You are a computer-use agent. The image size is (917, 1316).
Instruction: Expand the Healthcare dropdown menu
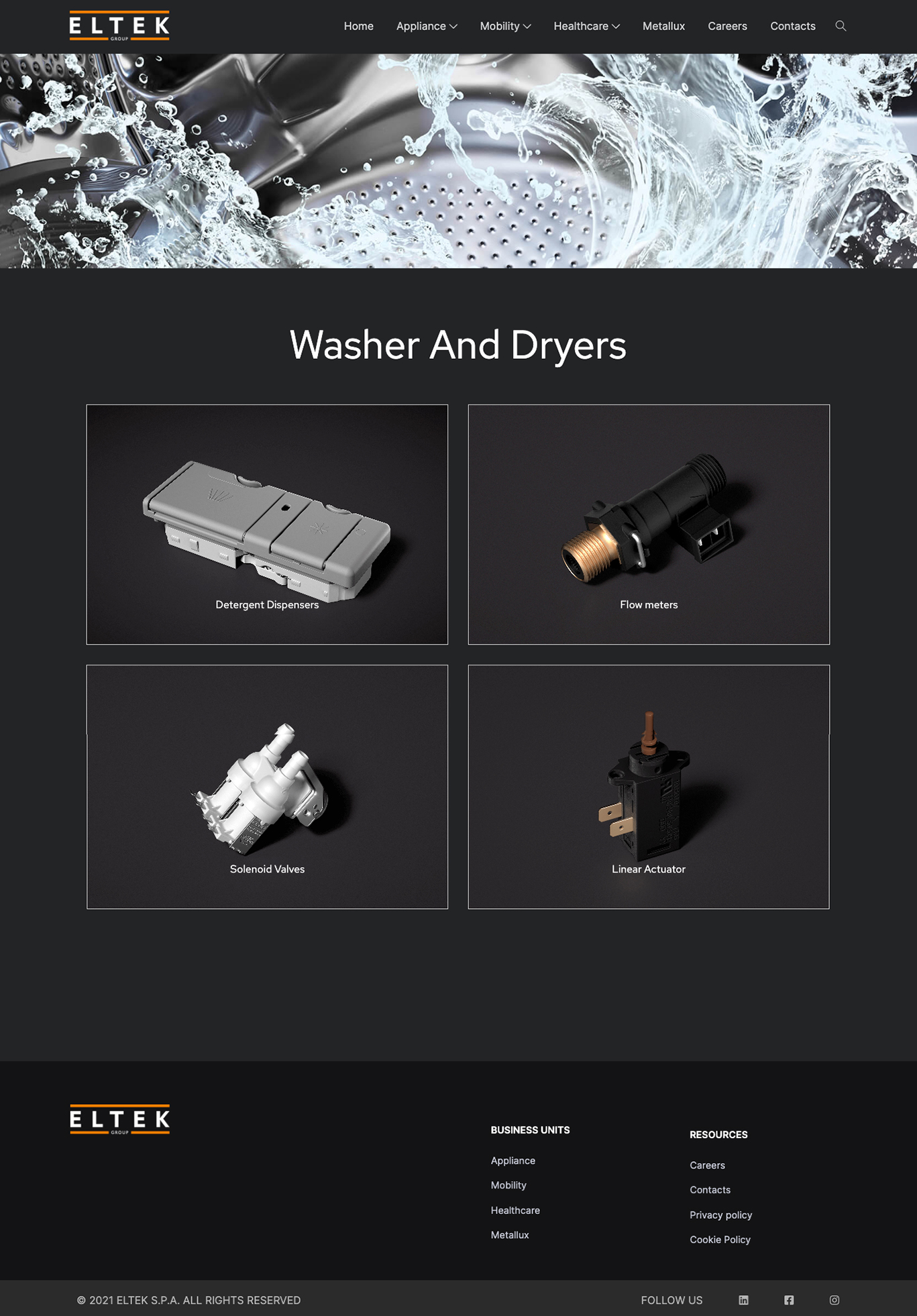[x=586, y=26]
